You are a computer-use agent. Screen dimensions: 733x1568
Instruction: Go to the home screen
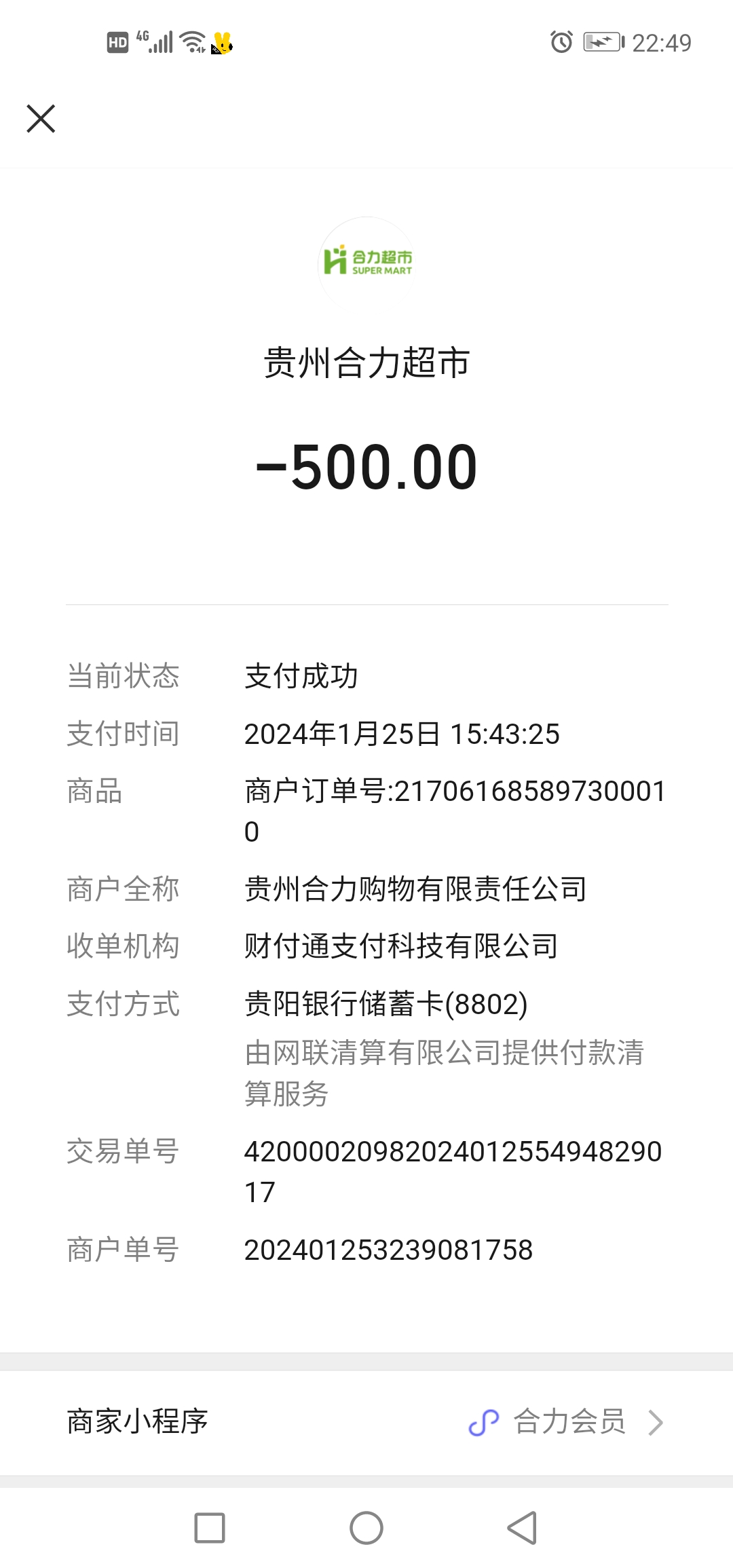(366, 1528)
